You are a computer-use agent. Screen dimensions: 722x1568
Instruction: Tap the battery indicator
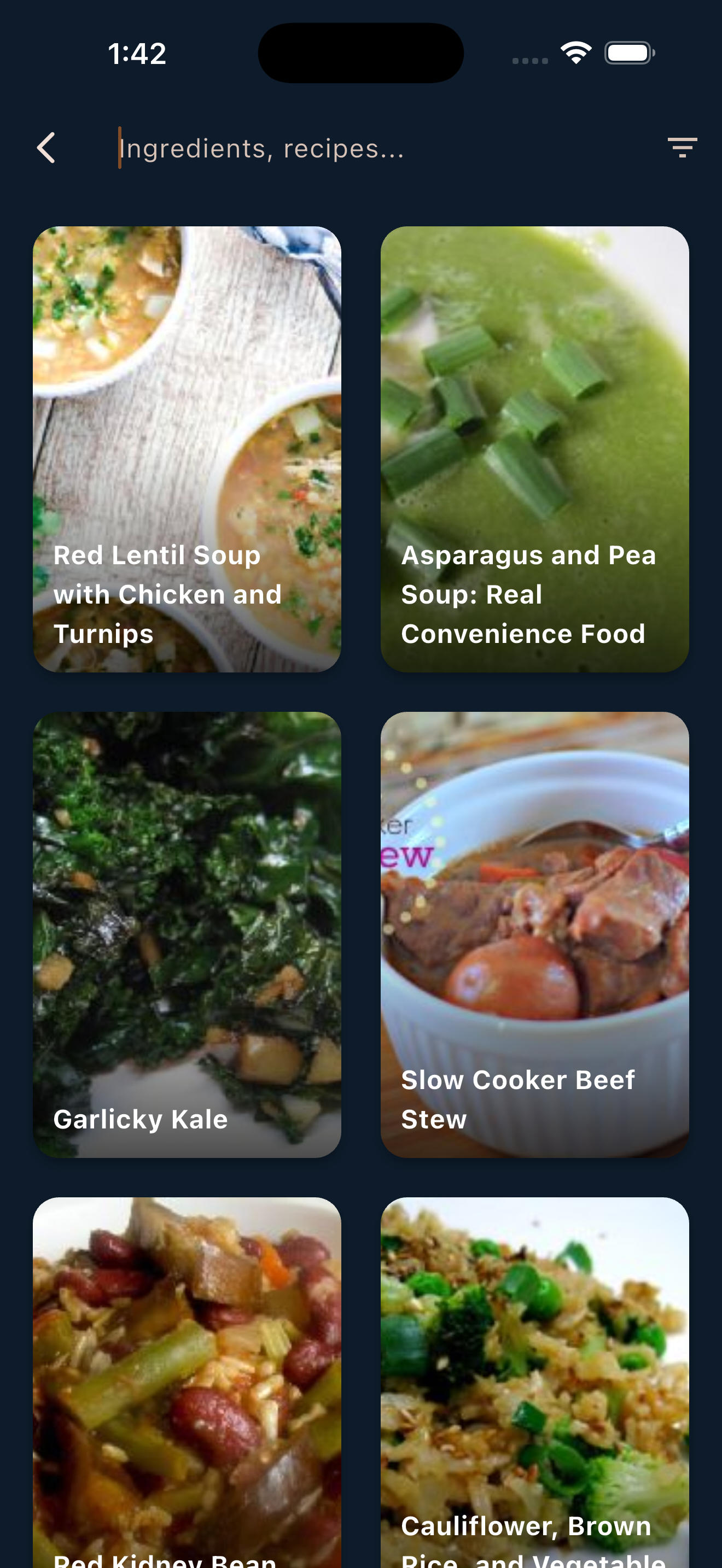[629, 52]
